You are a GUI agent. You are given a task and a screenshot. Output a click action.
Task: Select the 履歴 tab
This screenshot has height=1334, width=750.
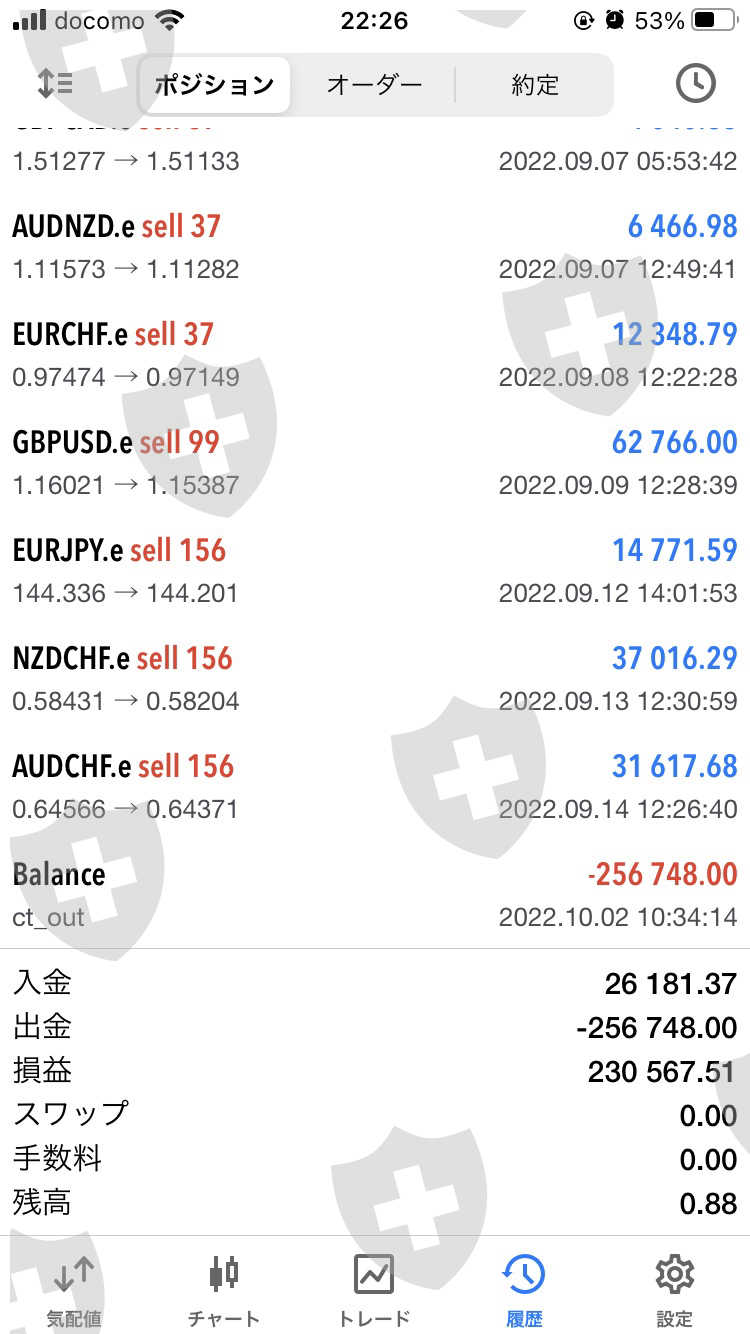pos(524,1289)
